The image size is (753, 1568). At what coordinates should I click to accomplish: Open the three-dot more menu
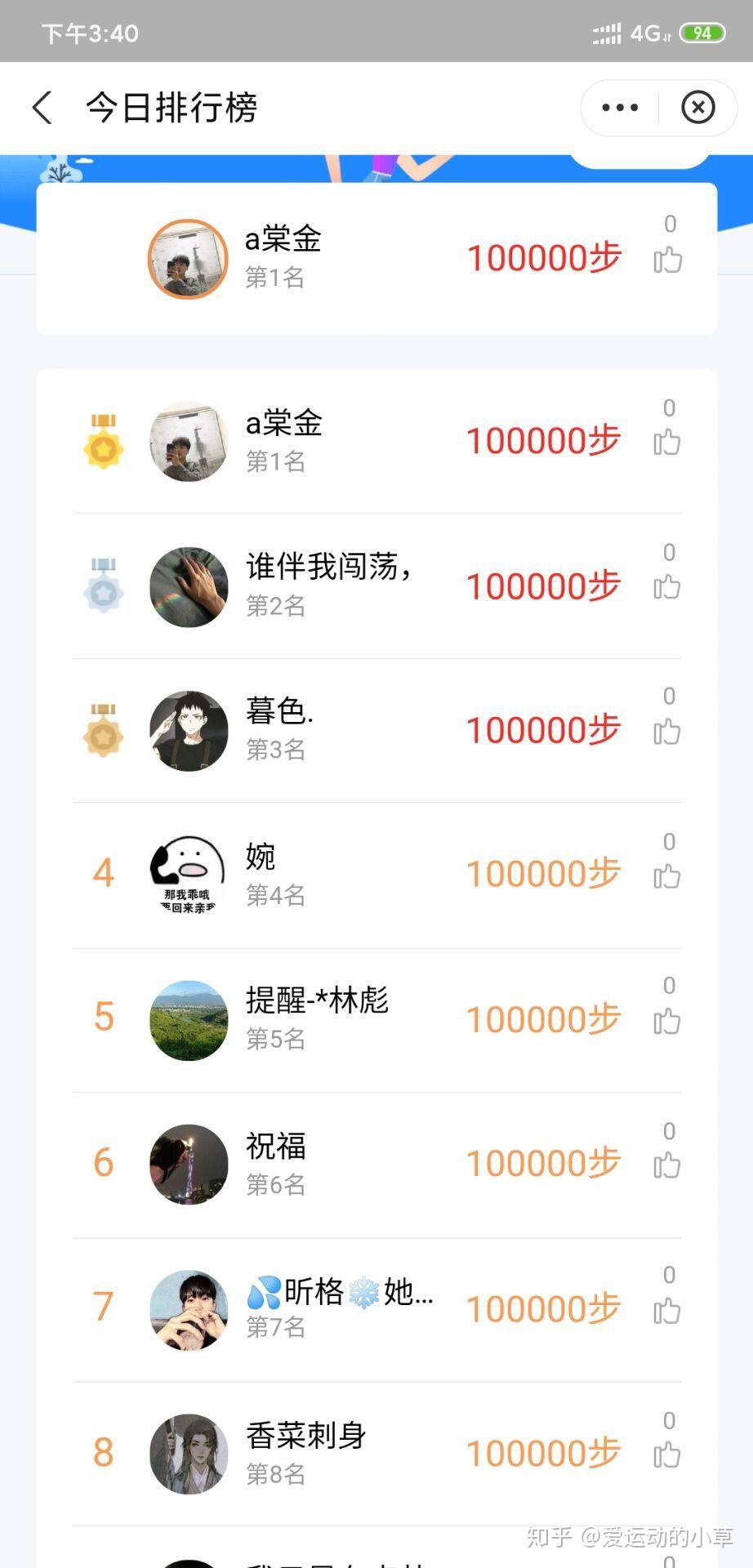click(620, 108)
